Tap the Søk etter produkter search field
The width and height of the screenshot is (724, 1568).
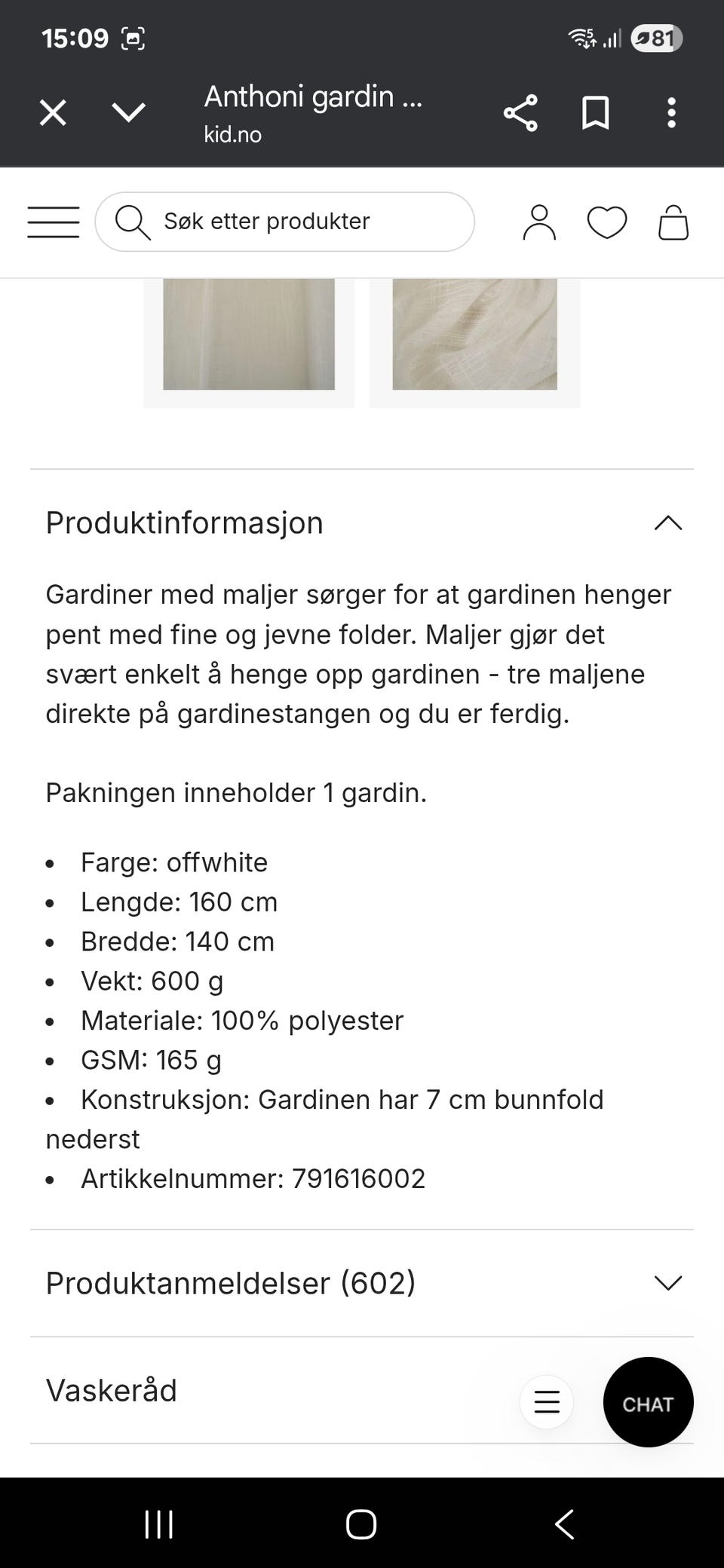point(284,221)
